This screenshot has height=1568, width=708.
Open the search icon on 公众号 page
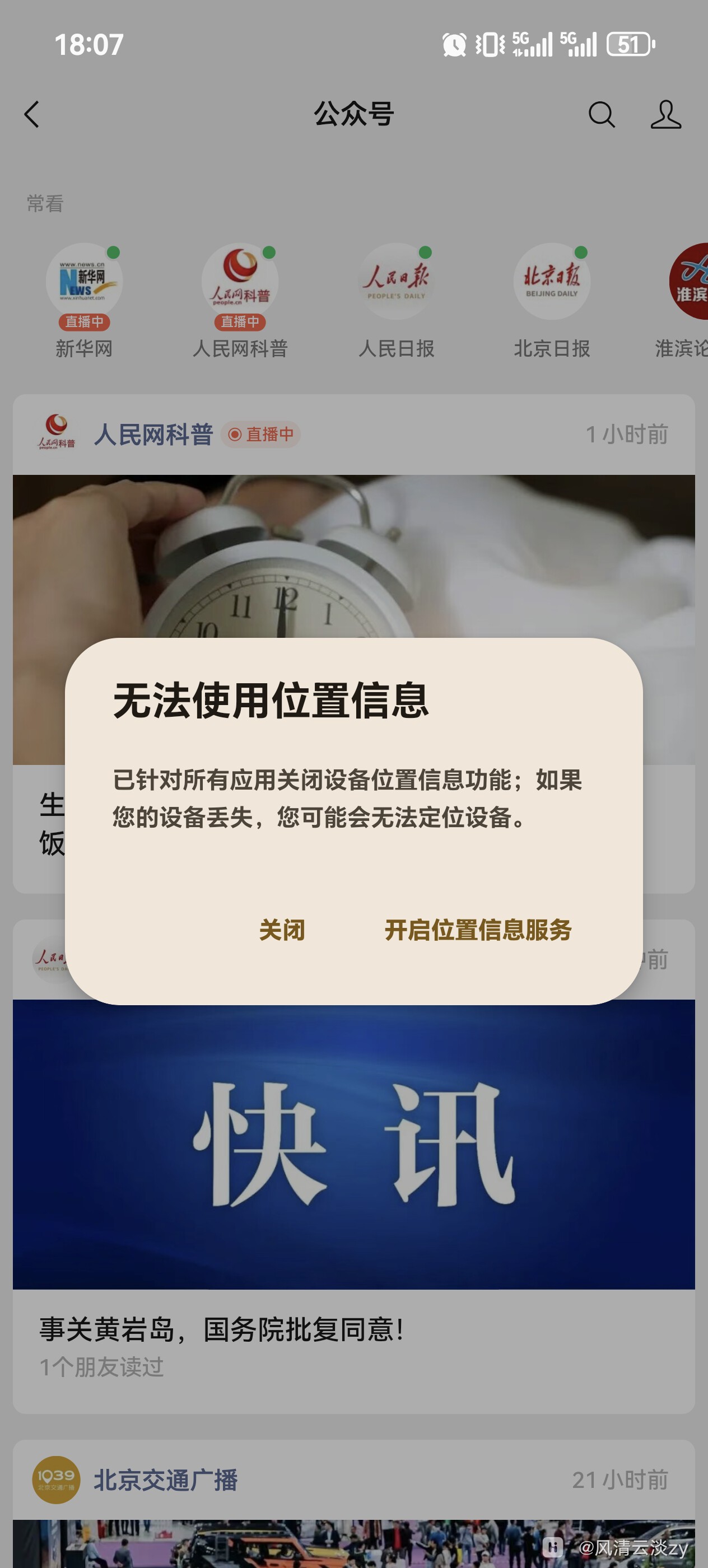pos(602,114)
